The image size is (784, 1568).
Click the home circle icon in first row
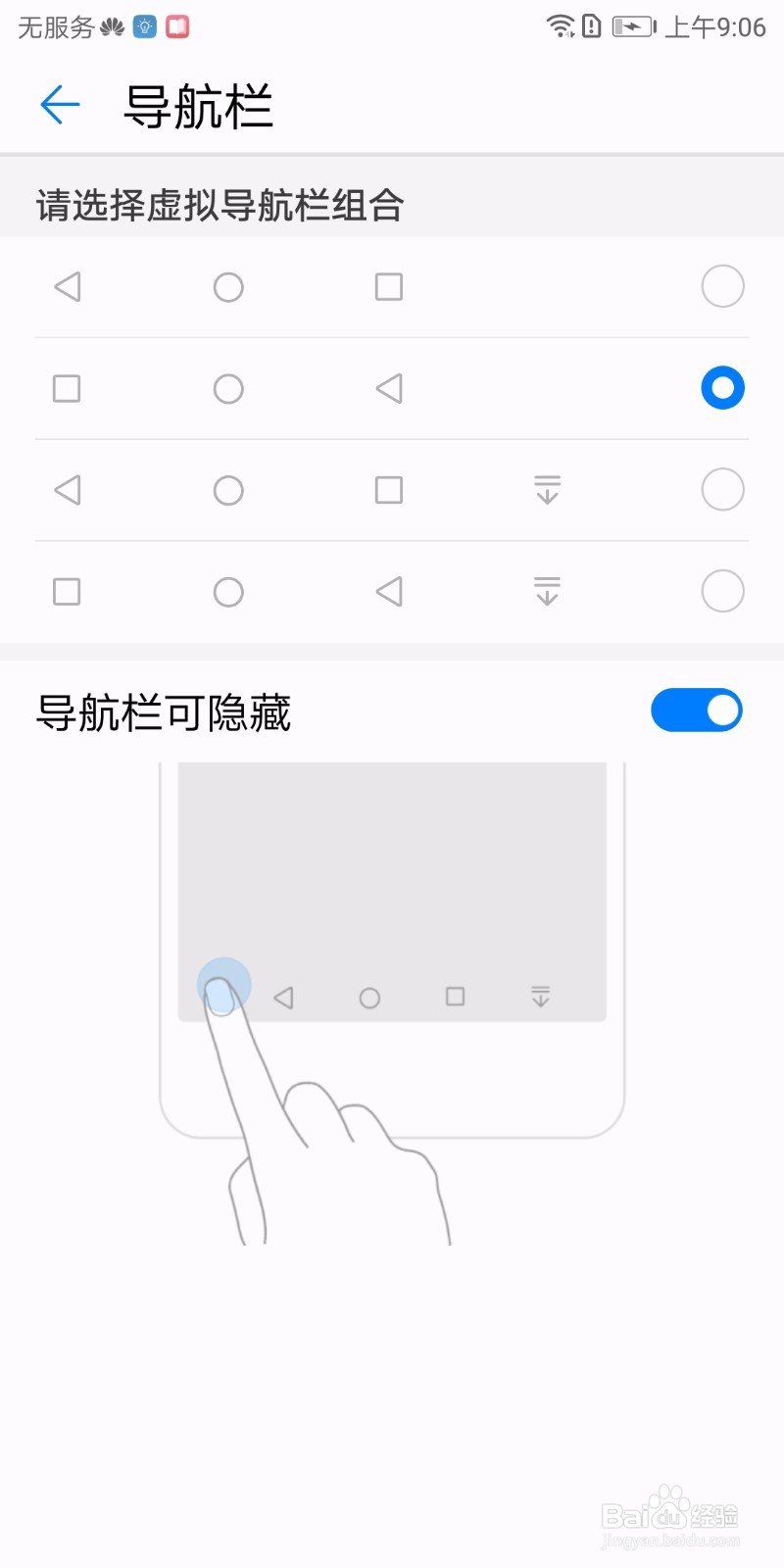pos(227,286)
